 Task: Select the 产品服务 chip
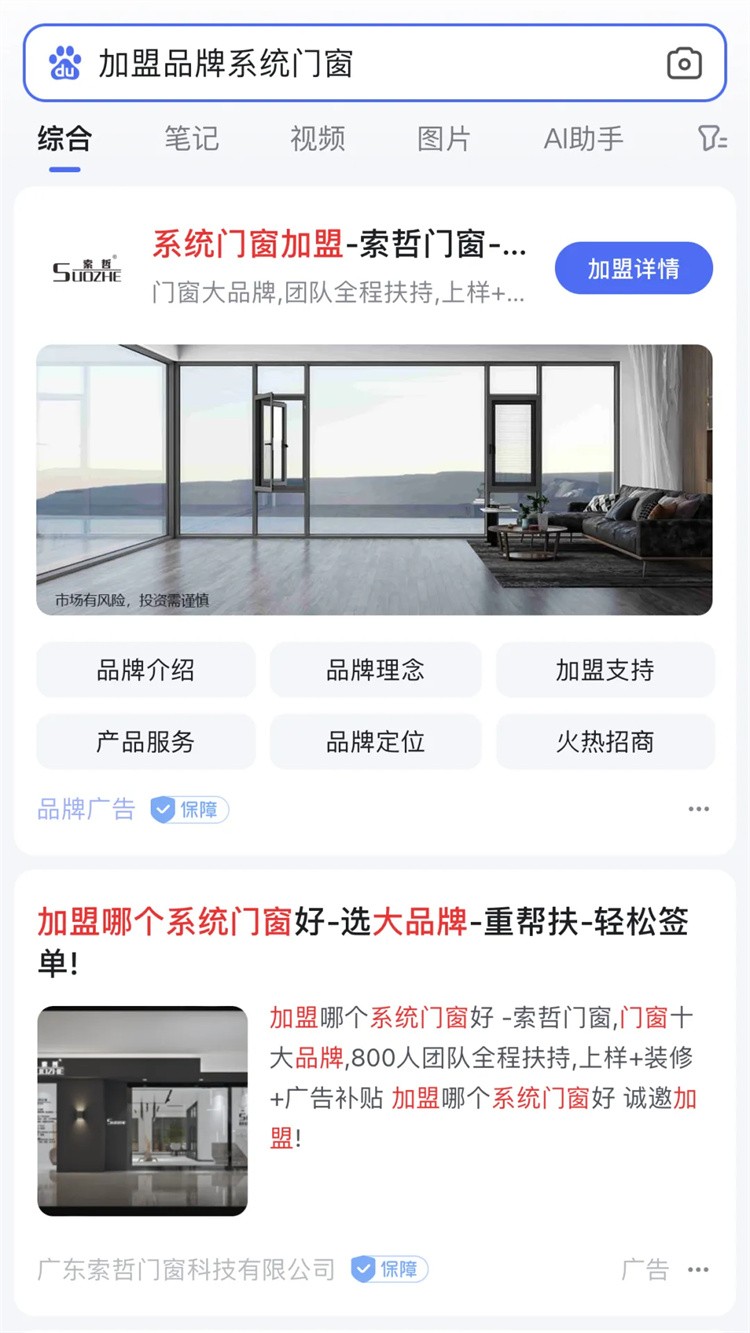click(x=146, y=742)
